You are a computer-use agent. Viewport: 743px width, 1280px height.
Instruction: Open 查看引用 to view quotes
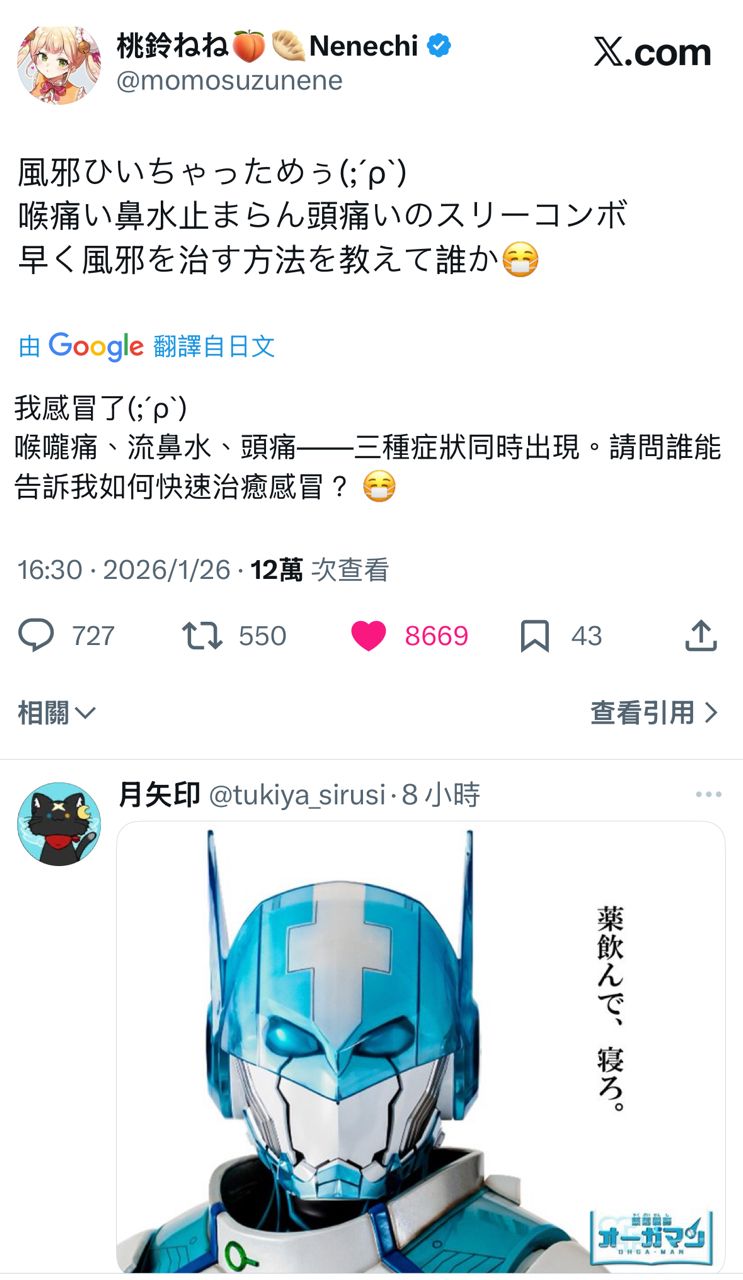(x=654, y=712)
